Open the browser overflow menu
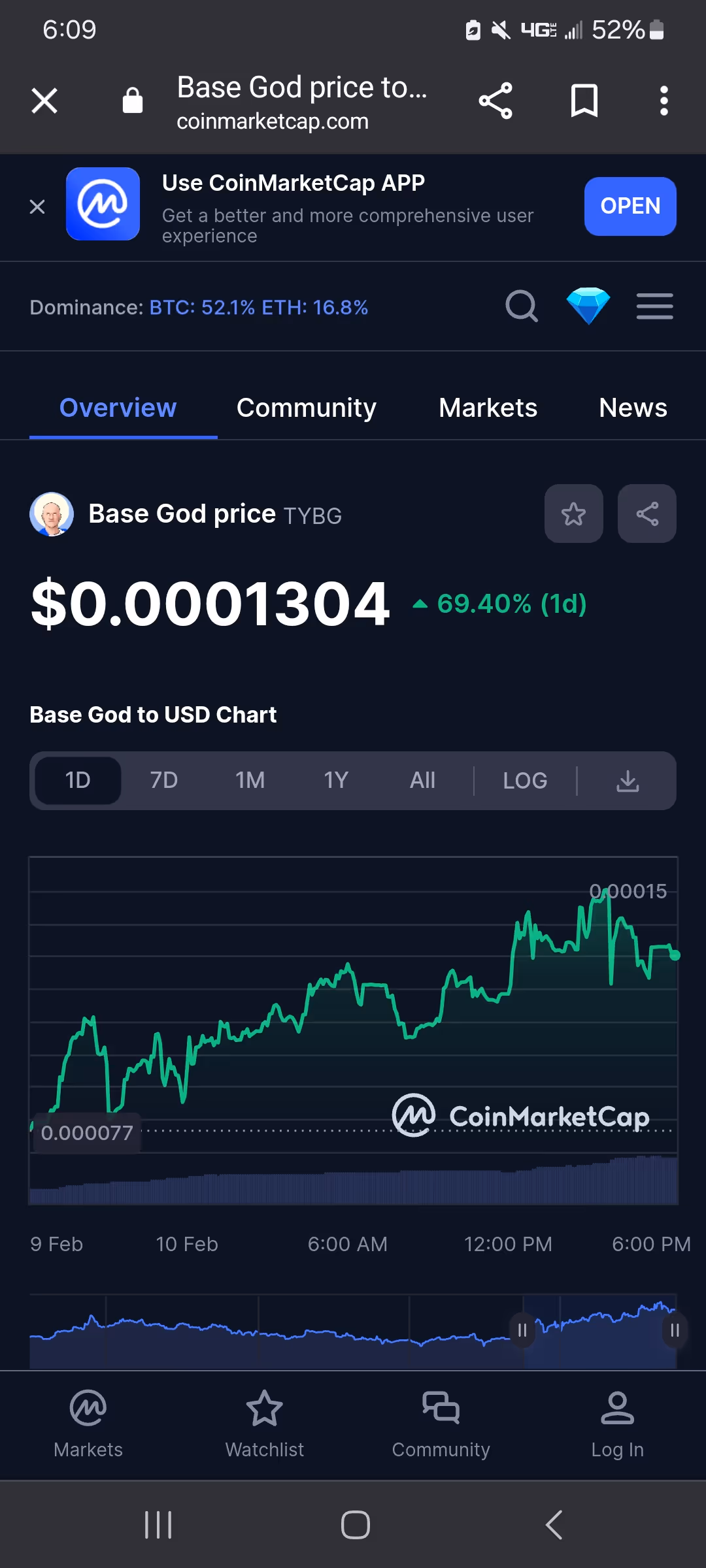 pyautogui.click(x=664, y=101)
